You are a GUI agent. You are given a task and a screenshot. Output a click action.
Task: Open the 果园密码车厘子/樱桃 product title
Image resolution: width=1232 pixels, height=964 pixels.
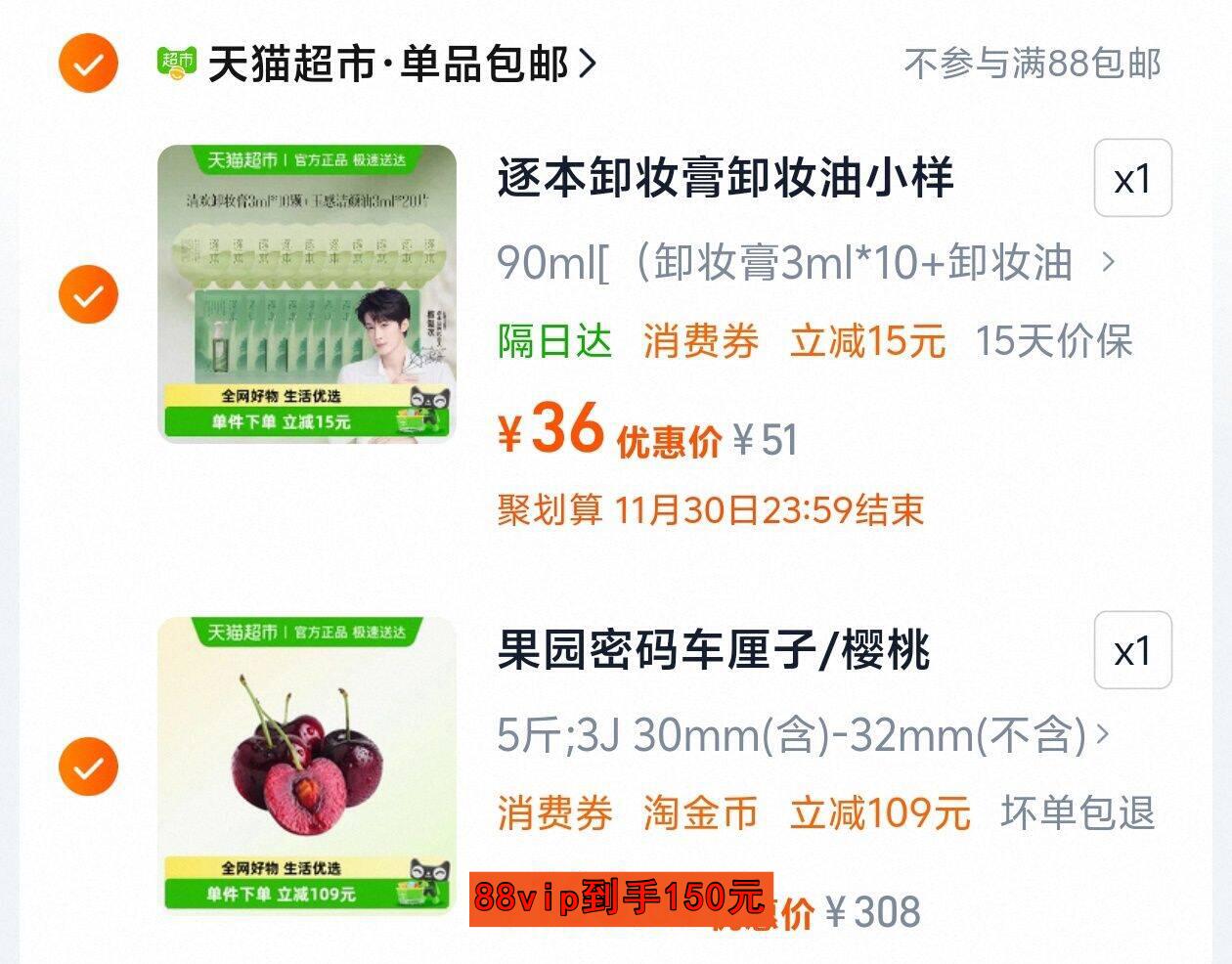[x=713, y=651]
